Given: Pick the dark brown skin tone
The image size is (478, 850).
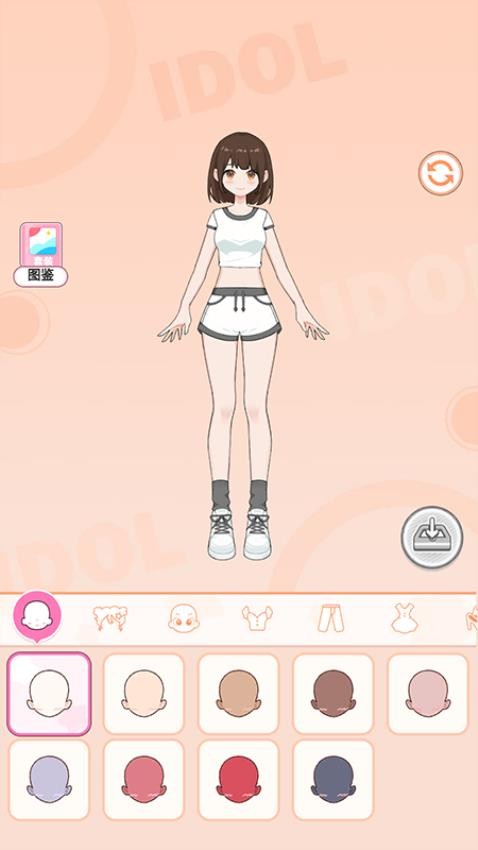Looking at the screenshot, I should tap(333, 694).
